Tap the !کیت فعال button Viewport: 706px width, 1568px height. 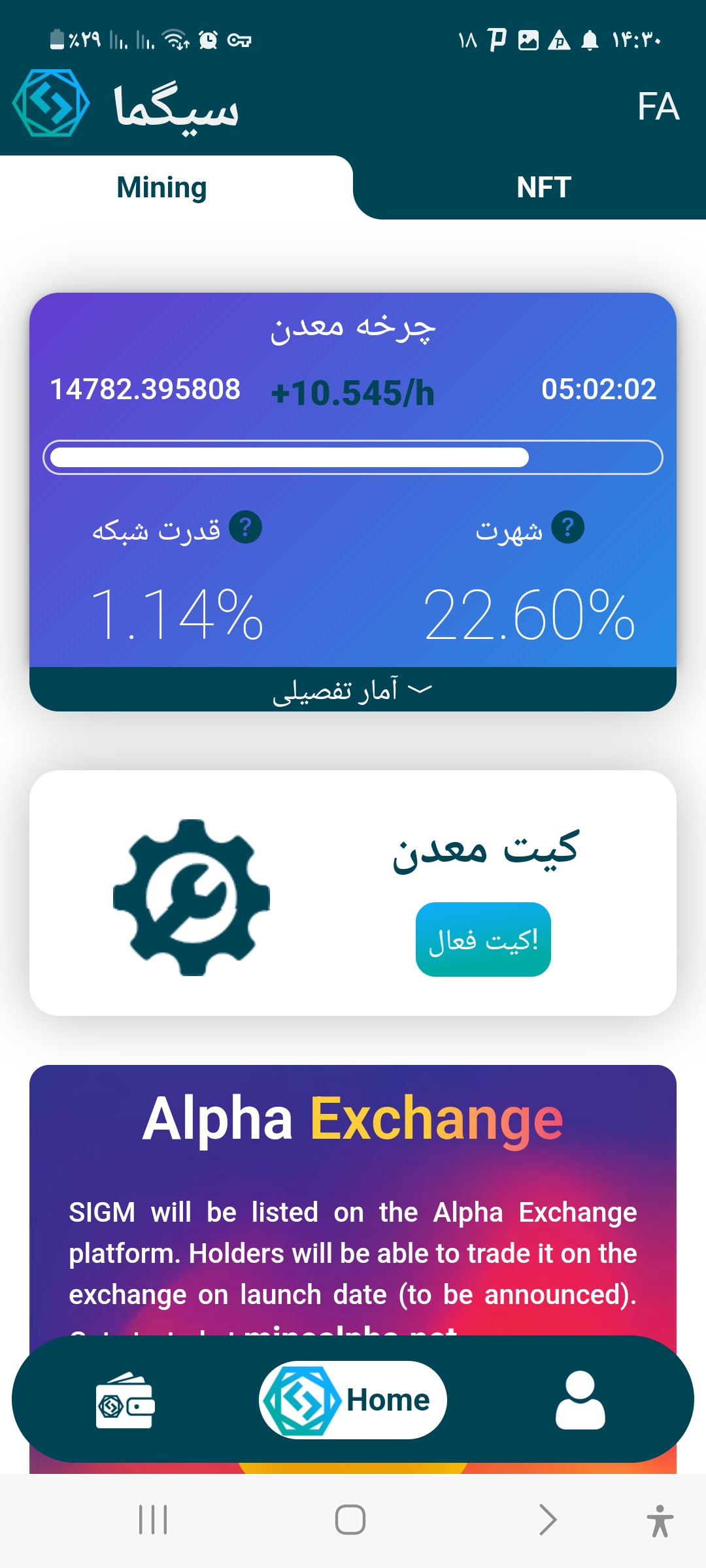tap(483, 939)
